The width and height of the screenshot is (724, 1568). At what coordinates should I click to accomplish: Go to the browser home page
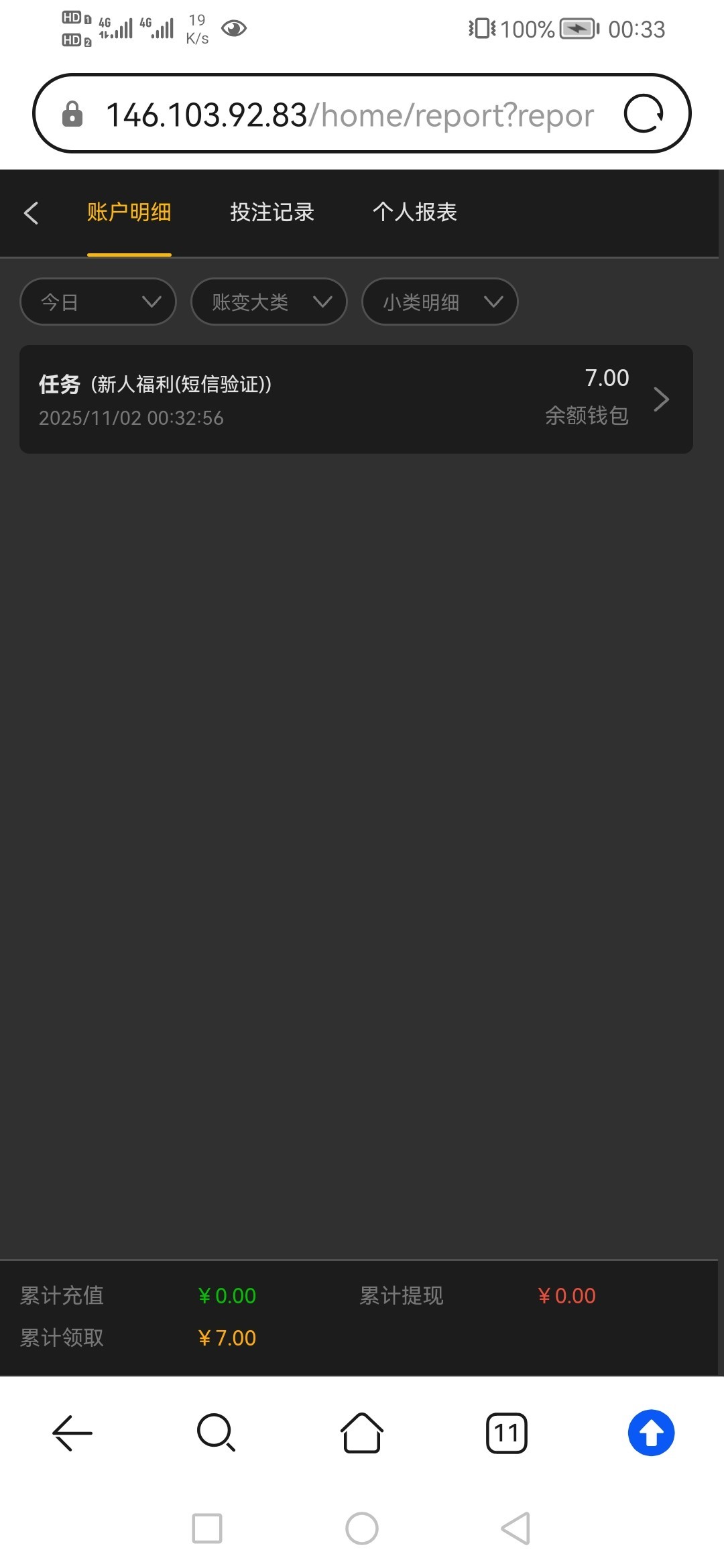tap(362, 1433)
